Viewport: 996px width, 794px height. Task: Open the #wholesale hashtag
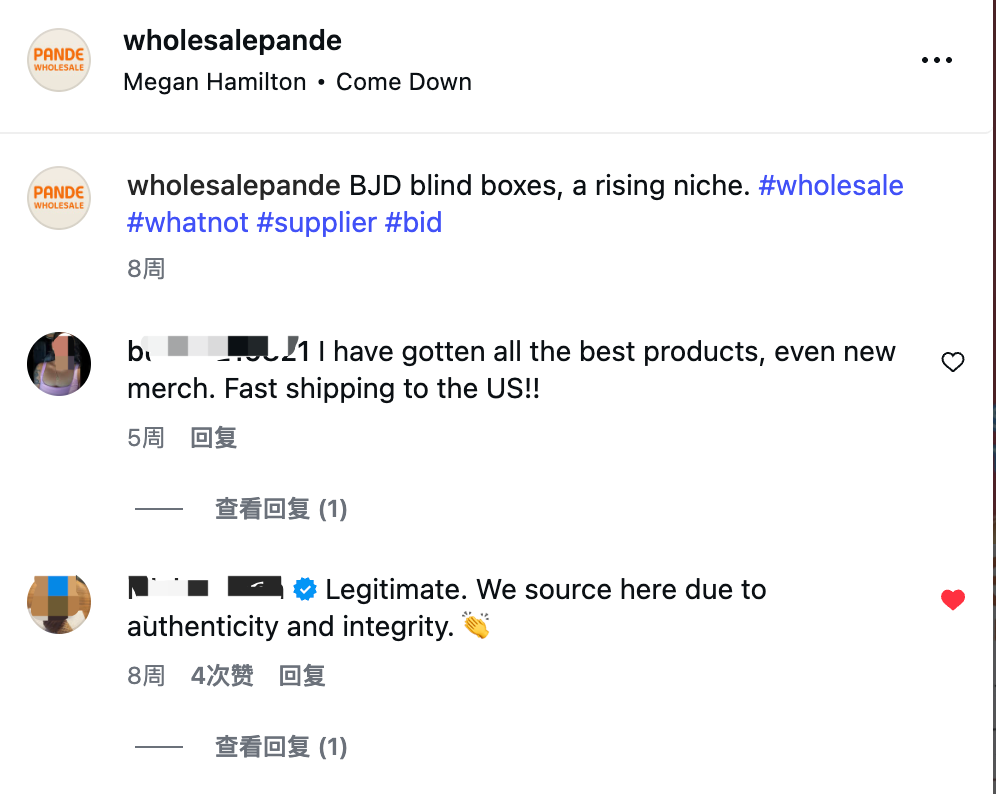[830, 186]
